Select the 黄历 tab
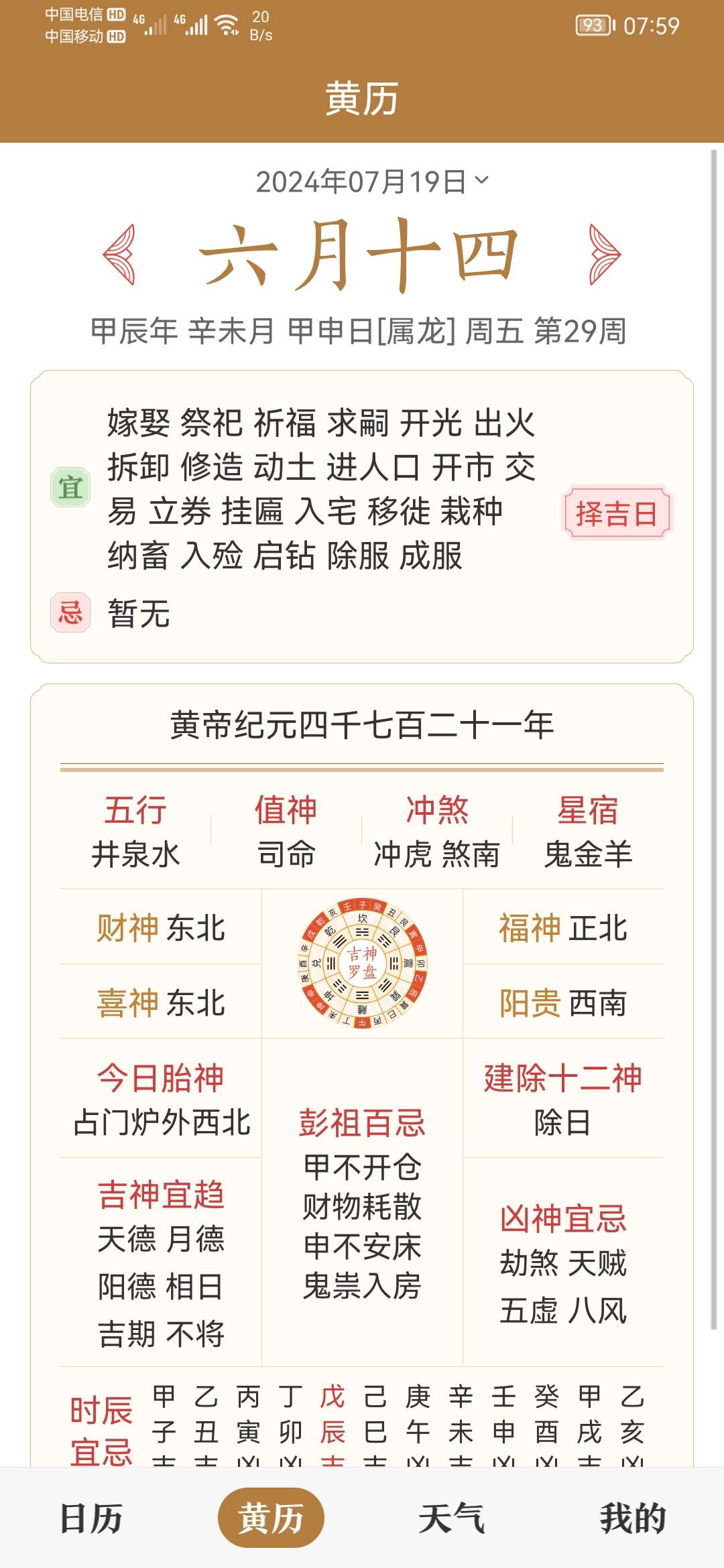This screenshot has height=1568, width=724. click(x=271, y=1518)
